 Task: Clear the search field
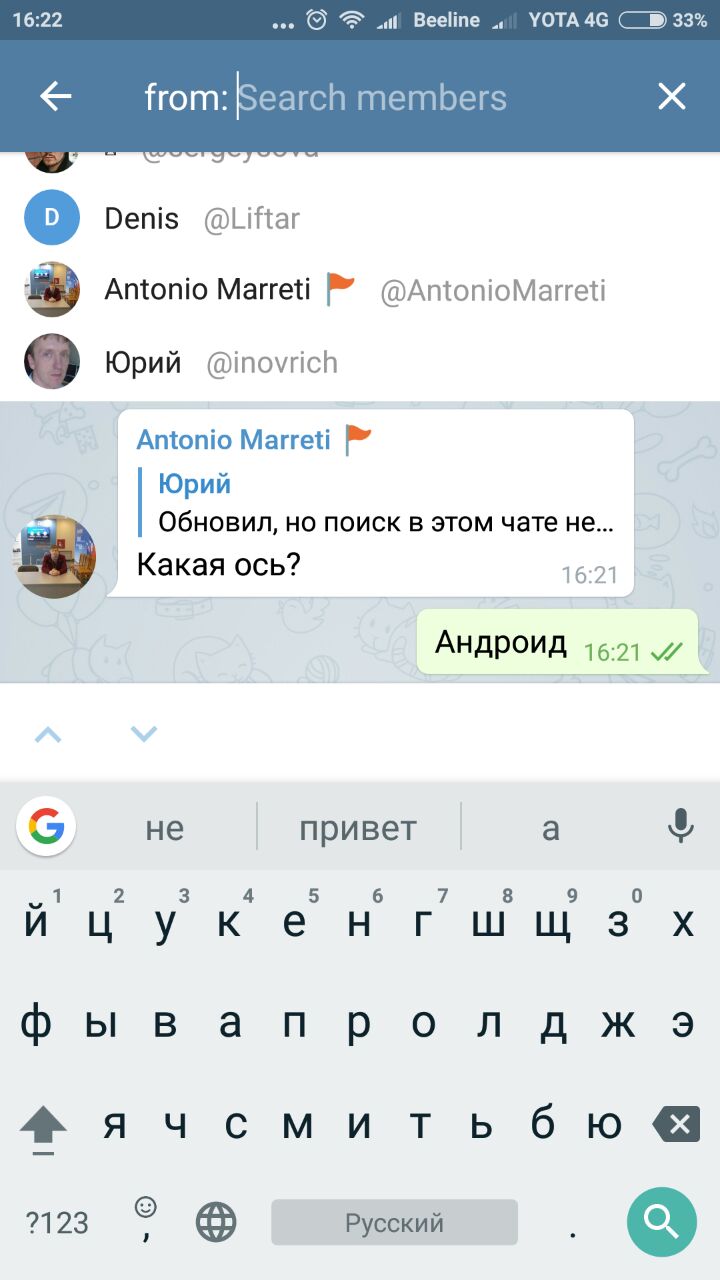click(671, 97)
